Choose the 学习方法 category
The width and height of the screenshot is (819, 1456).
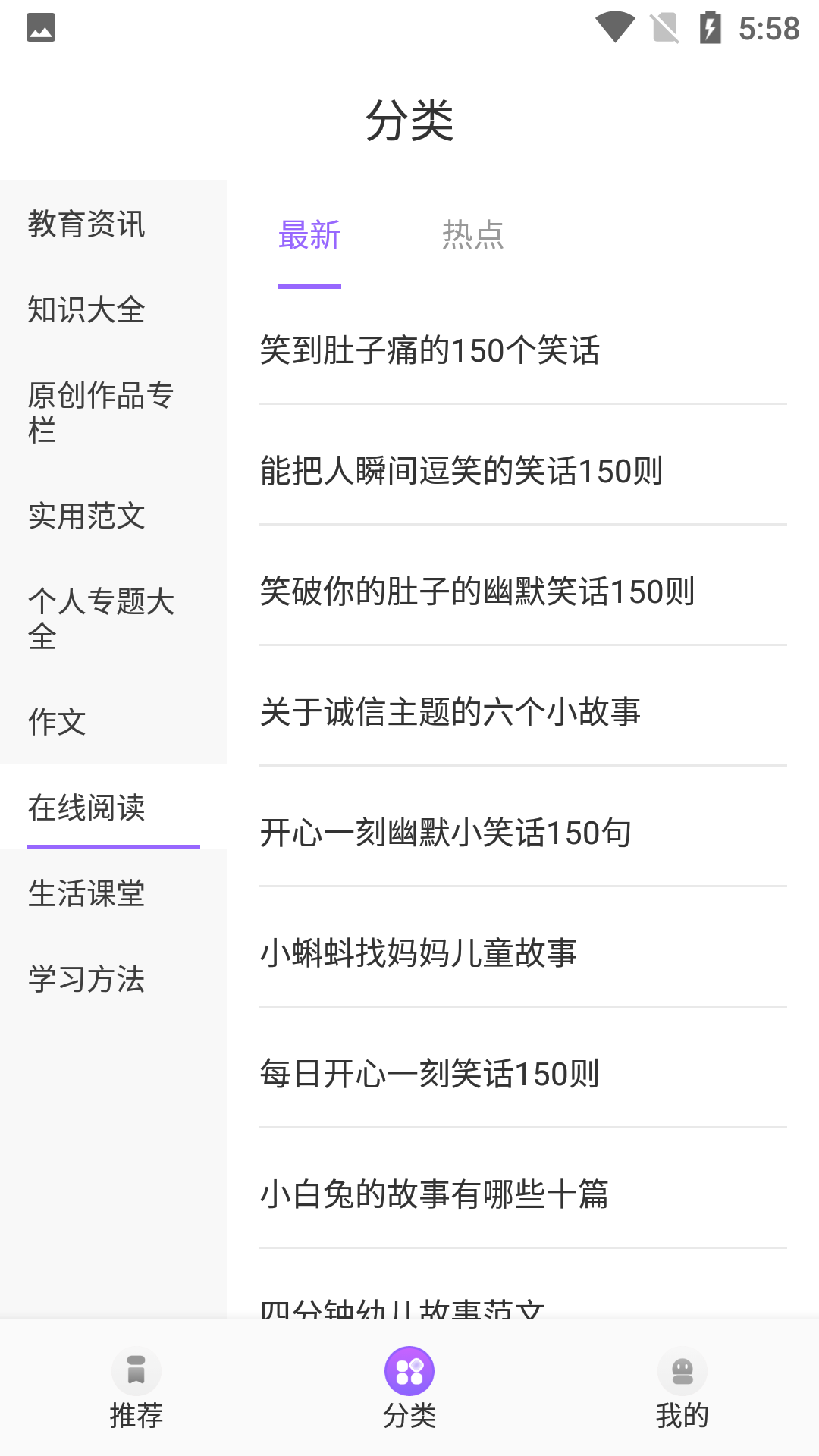click(x=86, y=979)
